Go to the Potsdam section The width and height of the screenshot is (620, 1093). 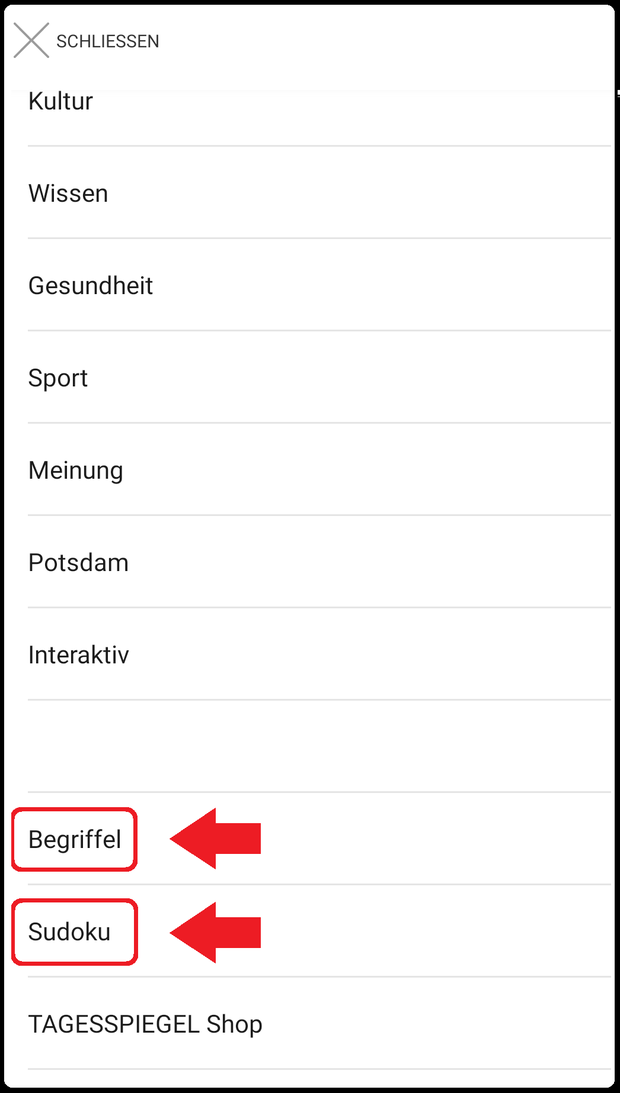pos(319,563)
